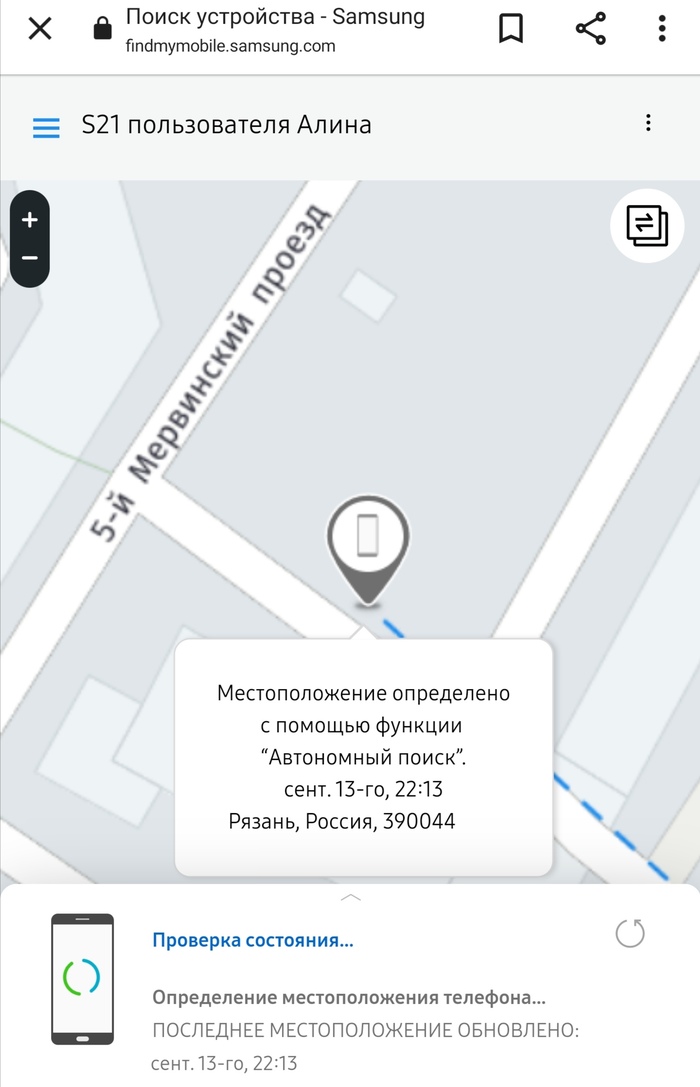
Task: Open the hamburger side menu
Action: 46,127
